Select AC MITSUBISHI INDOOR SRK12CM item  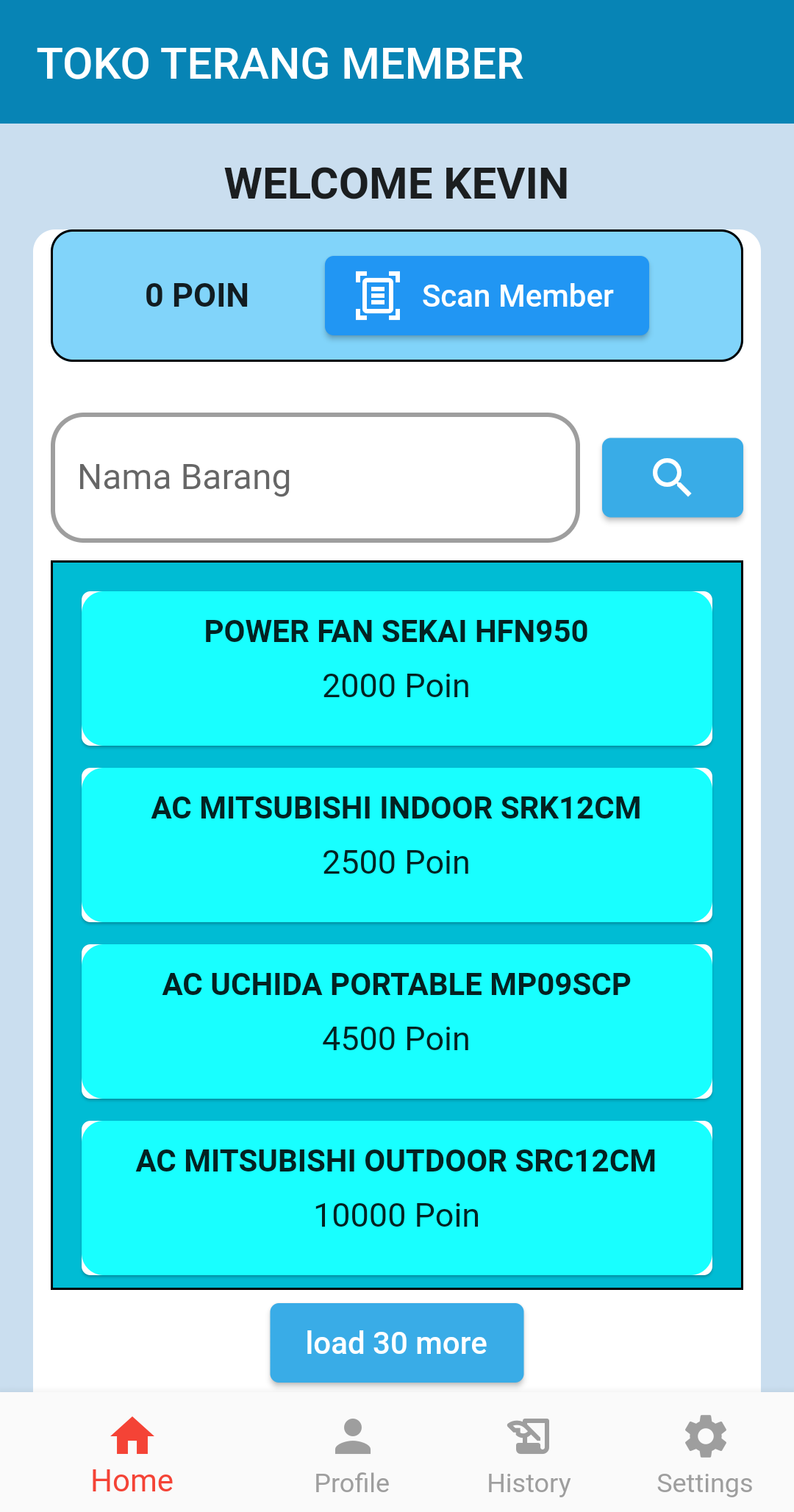(x=397, y=844)
